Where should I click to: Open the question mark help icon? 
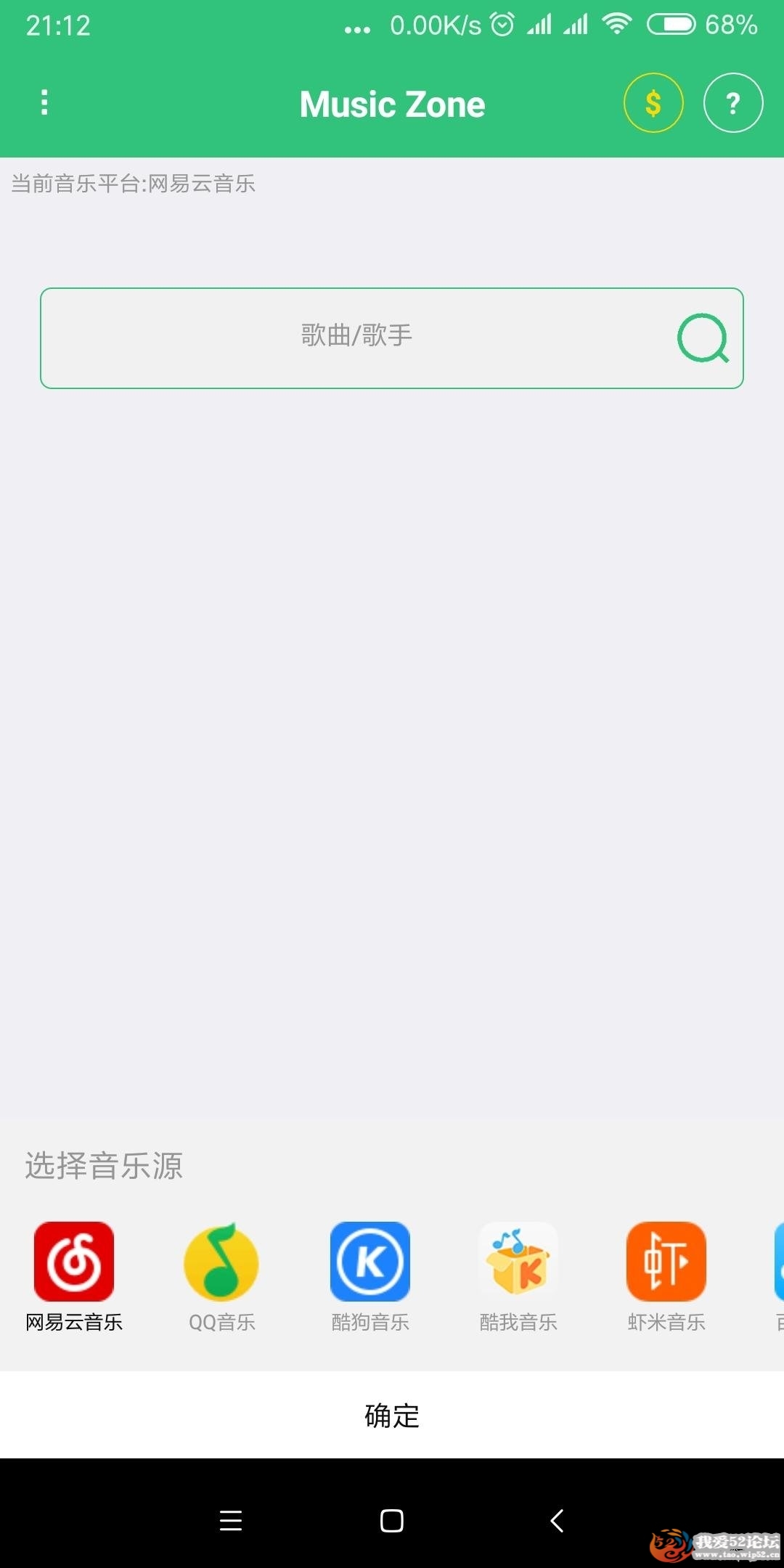(733, 103)
